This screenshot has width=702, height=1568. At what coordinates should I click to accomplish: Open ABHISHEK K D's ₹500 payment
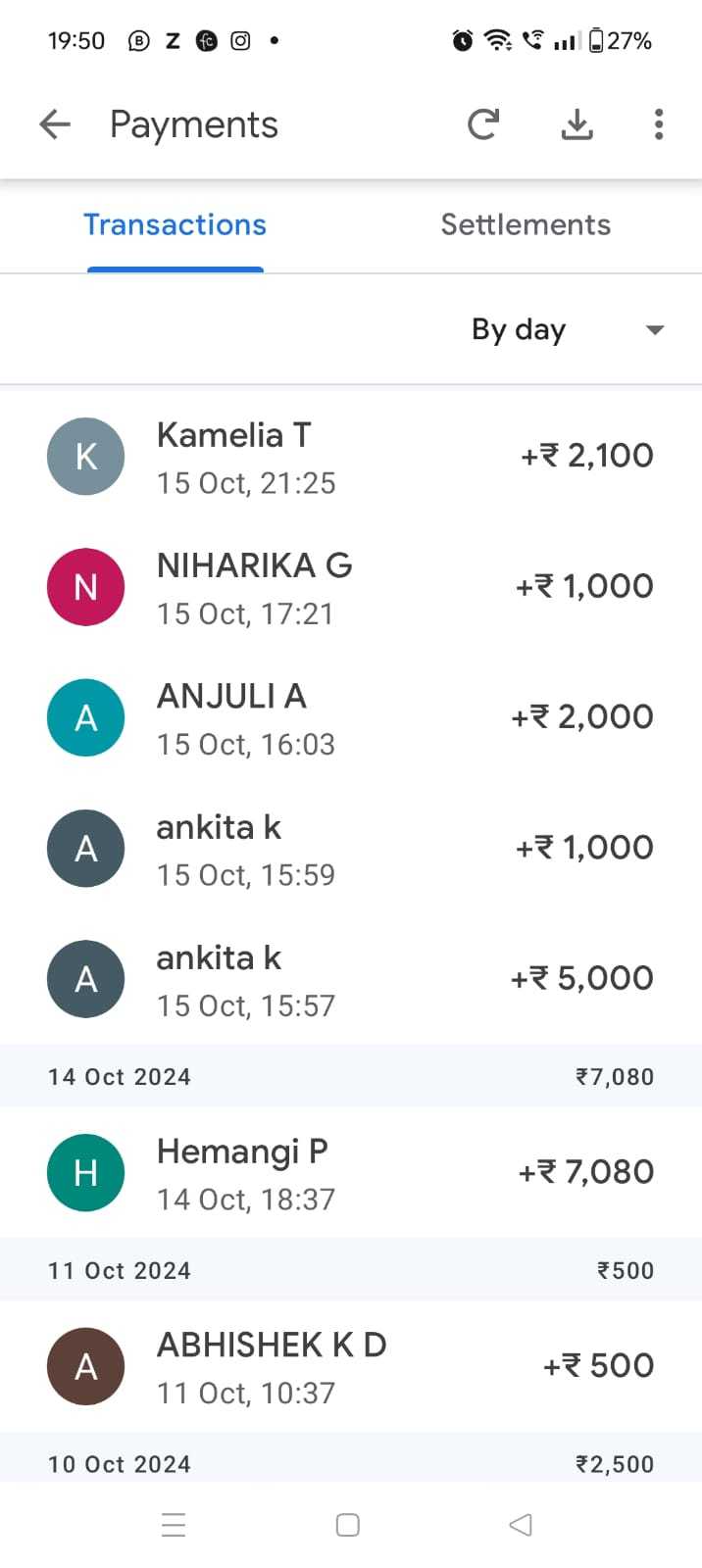click(x=351, y=1366)
